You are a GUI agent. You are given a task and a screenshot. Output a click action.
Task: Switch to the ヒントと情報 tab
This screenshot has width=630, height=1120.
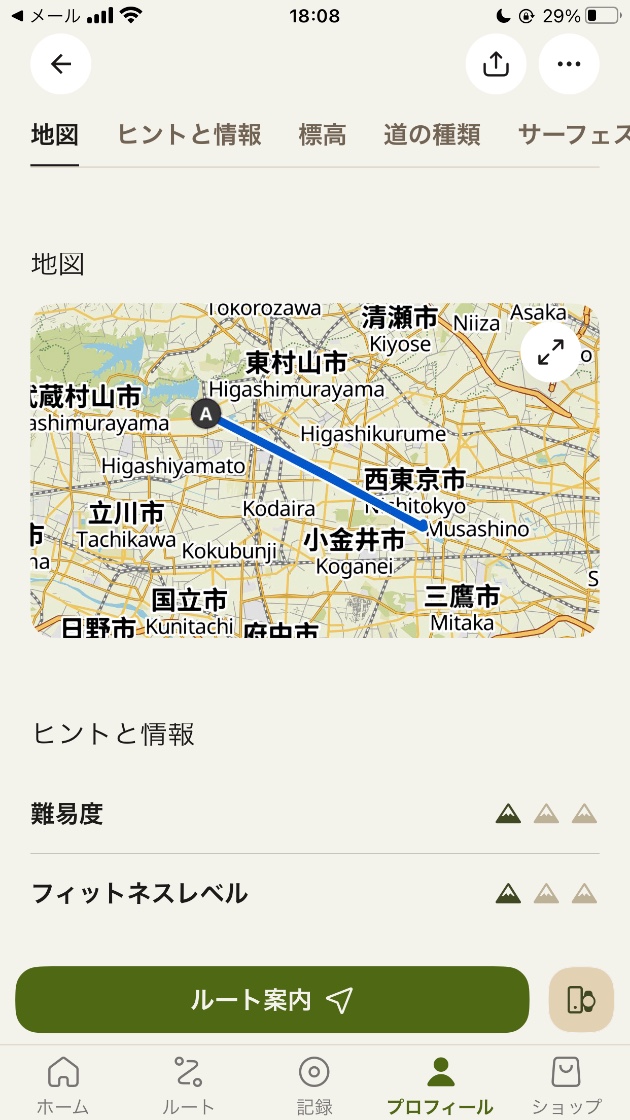pyautogui.click(x=189, y=135)
